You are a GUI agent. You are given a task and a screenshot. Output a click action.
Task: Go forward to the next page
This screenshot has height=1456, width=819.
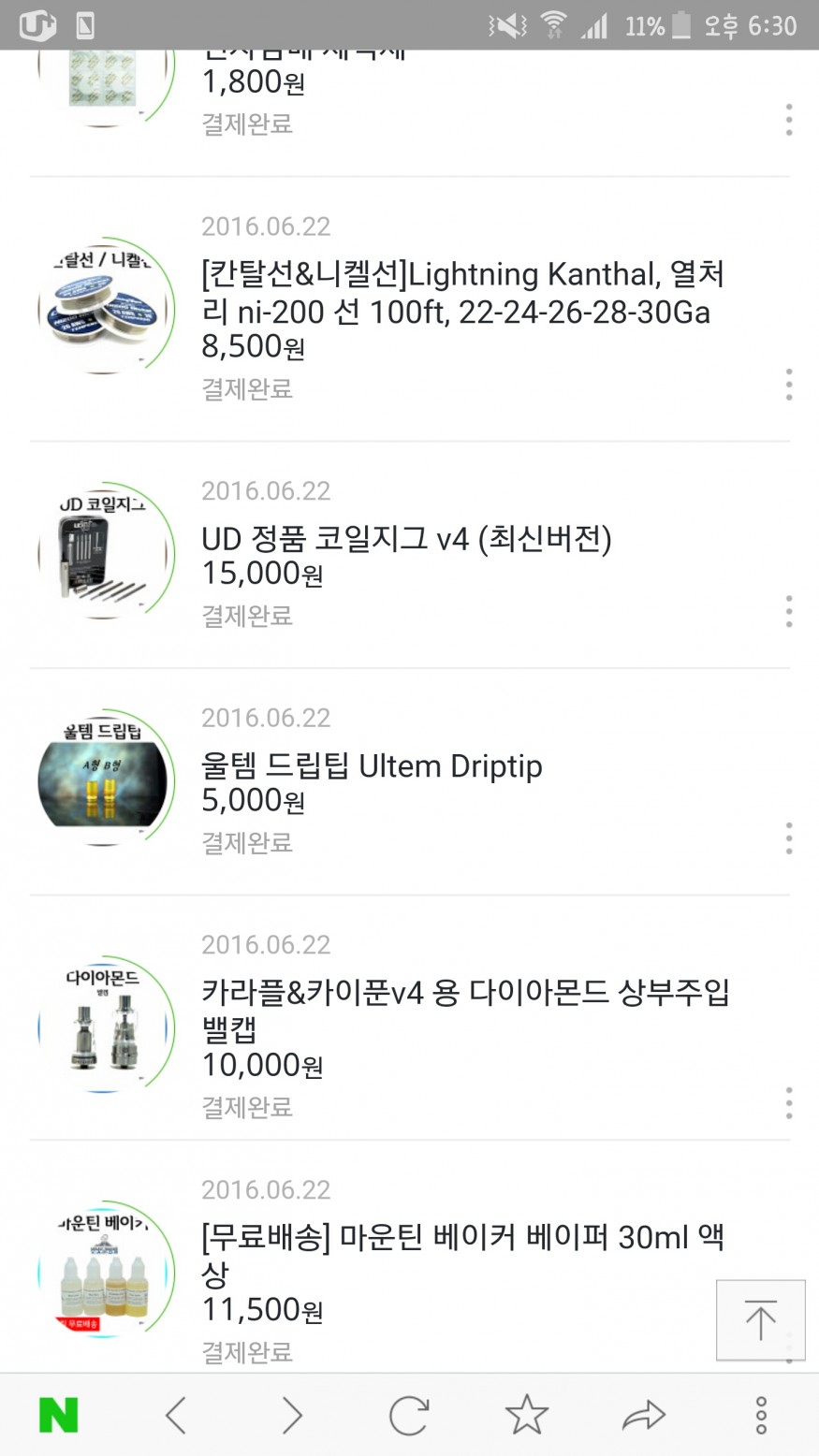[292, 1415]
